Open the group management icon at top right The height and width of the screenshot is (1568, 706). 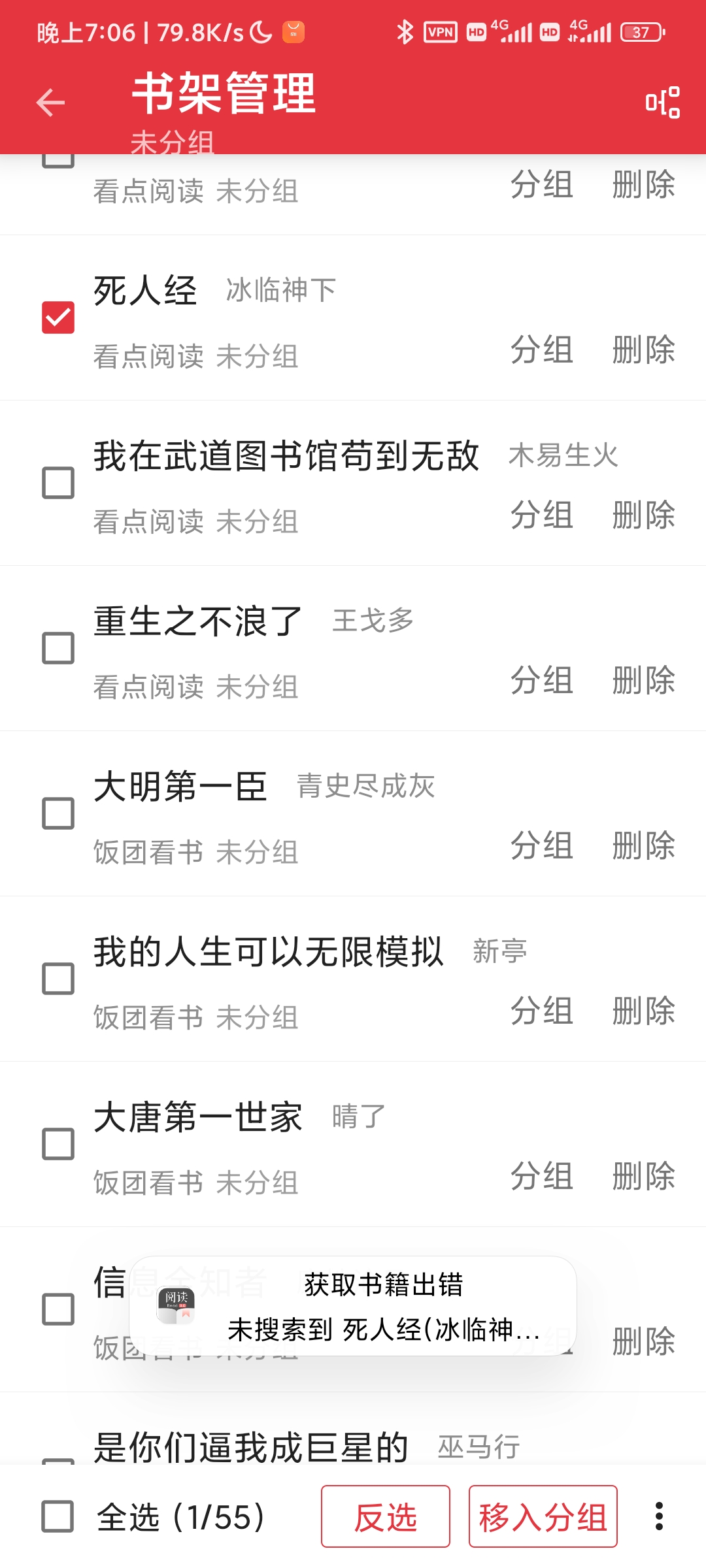[662, 103]
